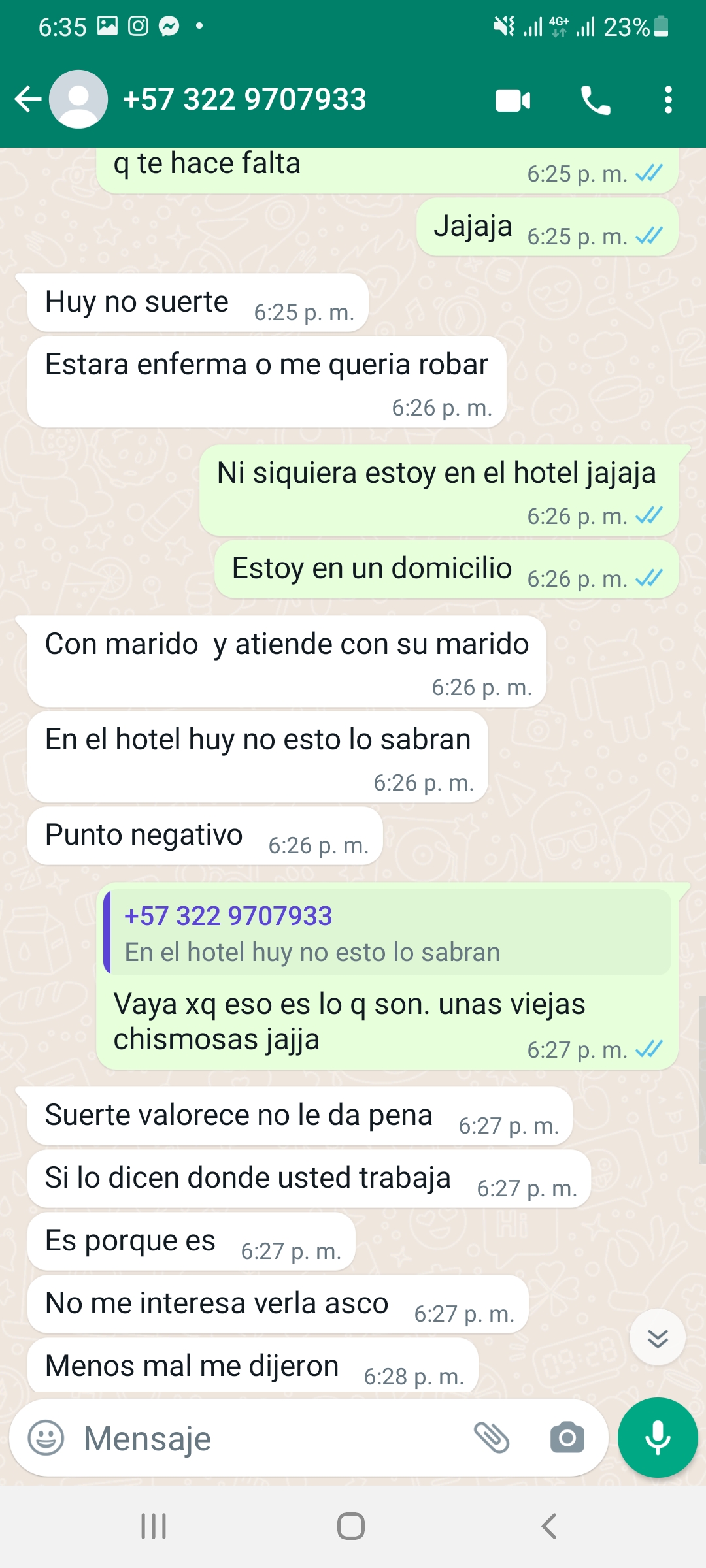Open the camera to send a photo
Viewport: 706px width, 1568px height.
click(567, 1438)
